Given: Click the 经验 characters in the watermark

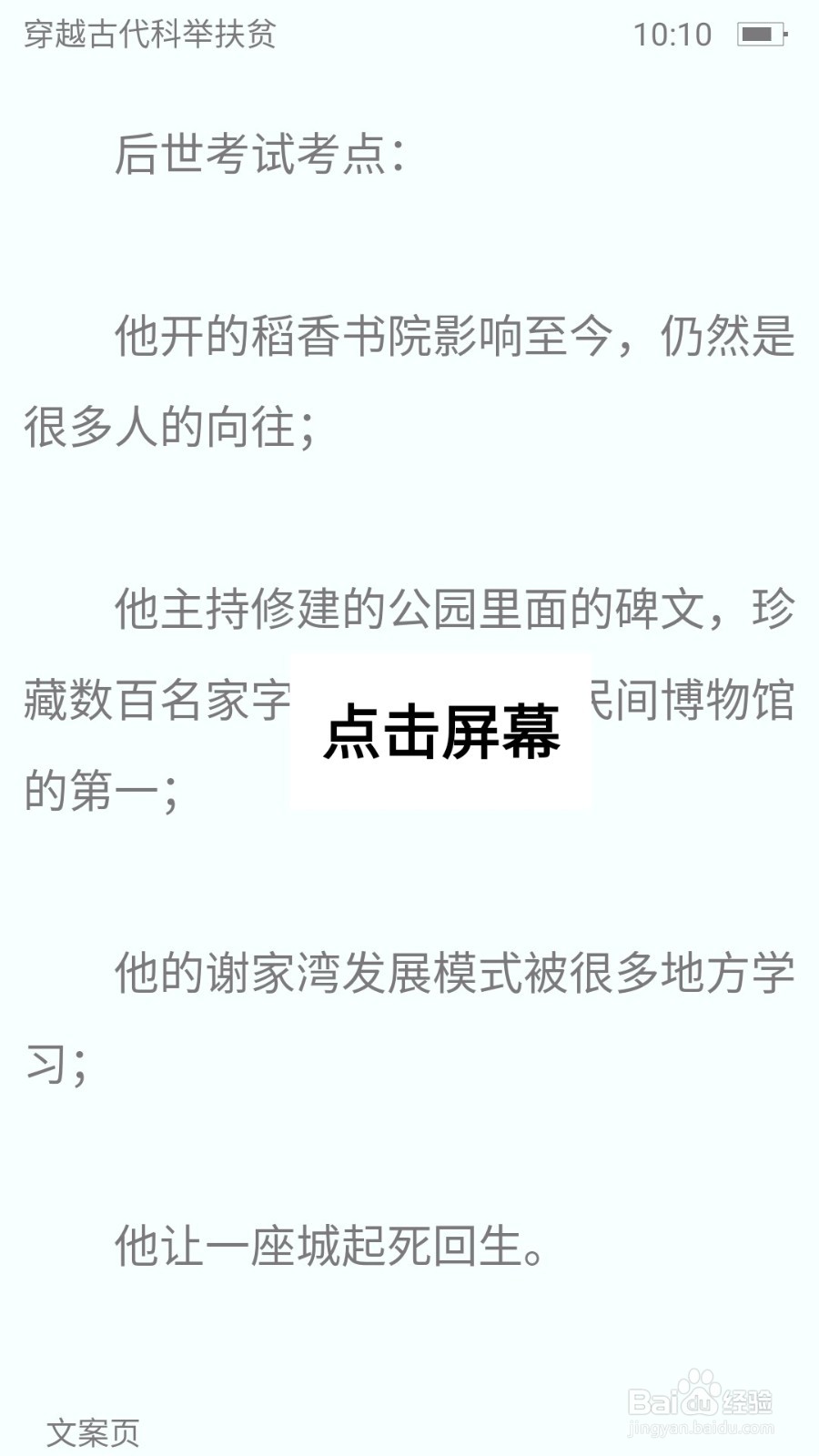Looking at the screenshot, I should click(748, 1402).
